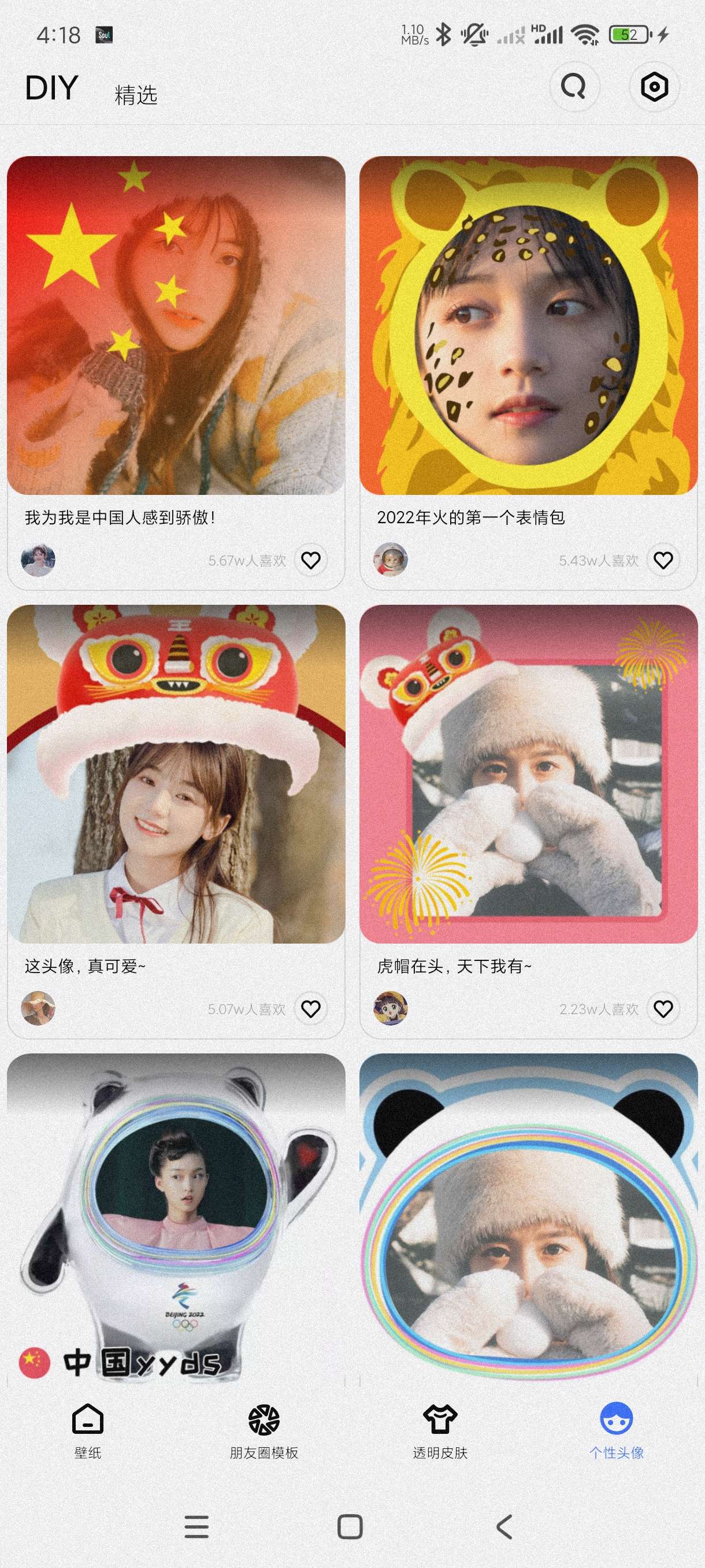Select the 精选 tab
The height and width of the screenshot is (1568, 705).
tap(136, 95)
